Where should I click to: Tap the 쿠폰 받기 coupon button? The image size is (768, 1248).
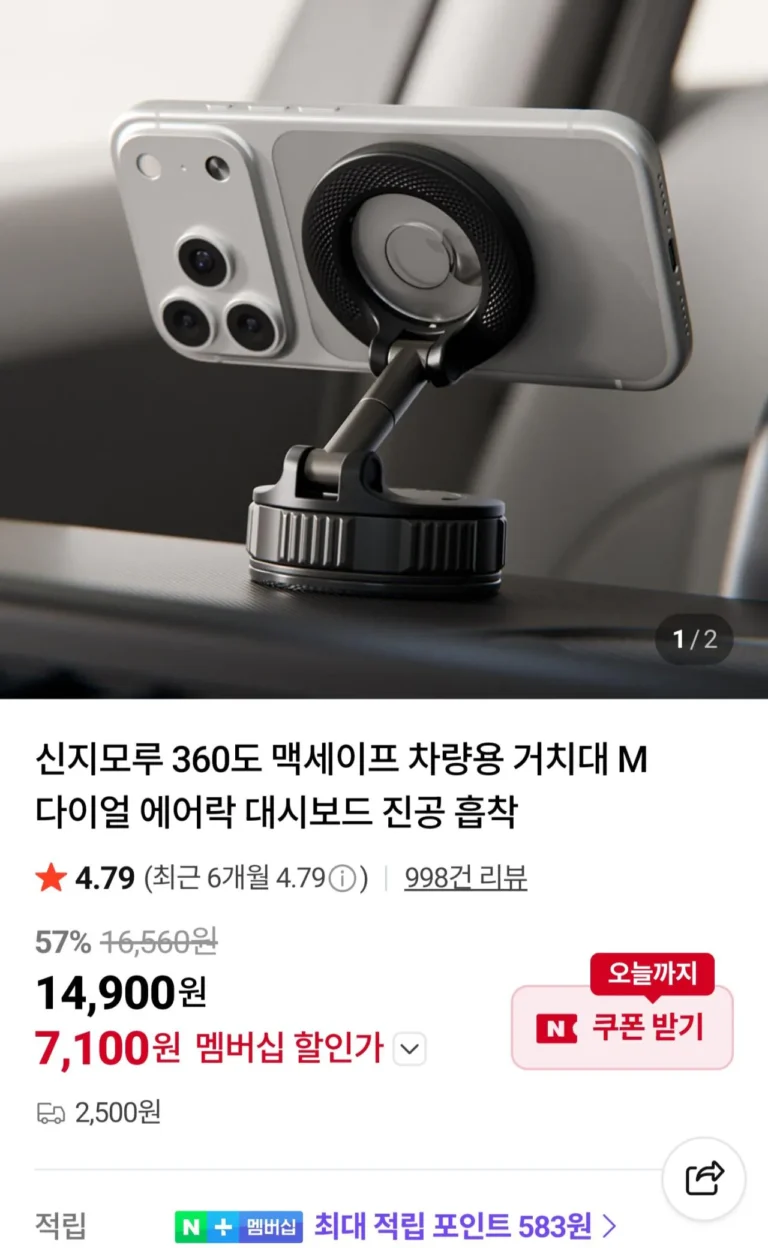click(x=622, y=1027)
